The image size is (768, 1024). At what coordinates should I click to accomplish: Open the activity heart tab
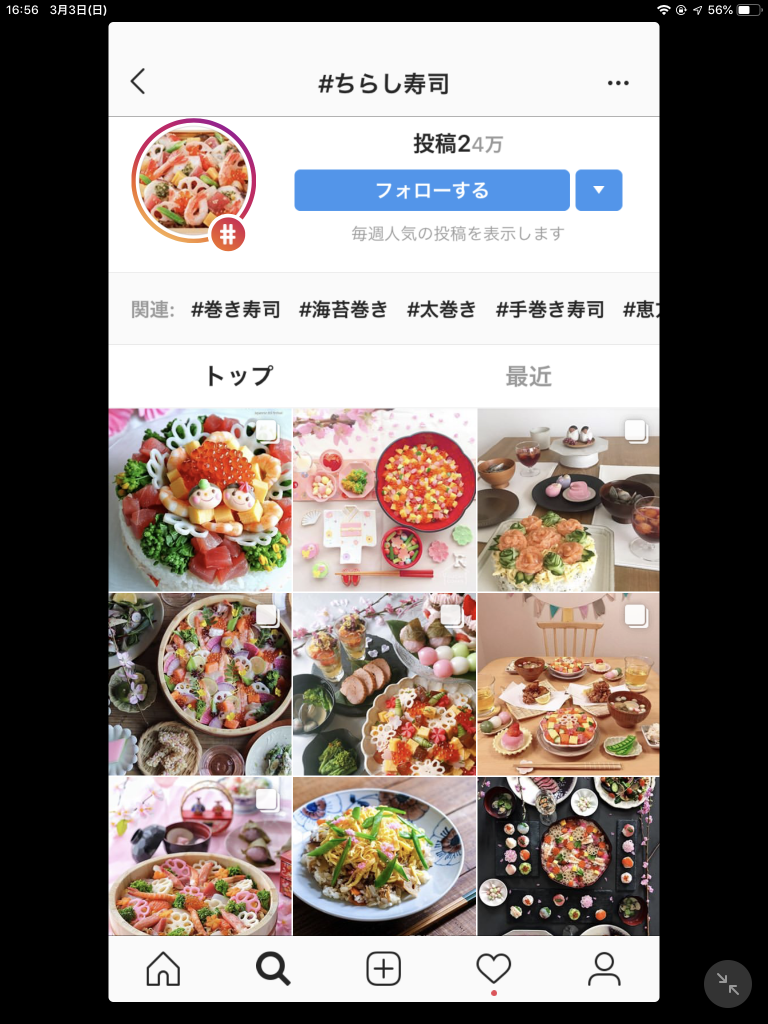[493, 968]
